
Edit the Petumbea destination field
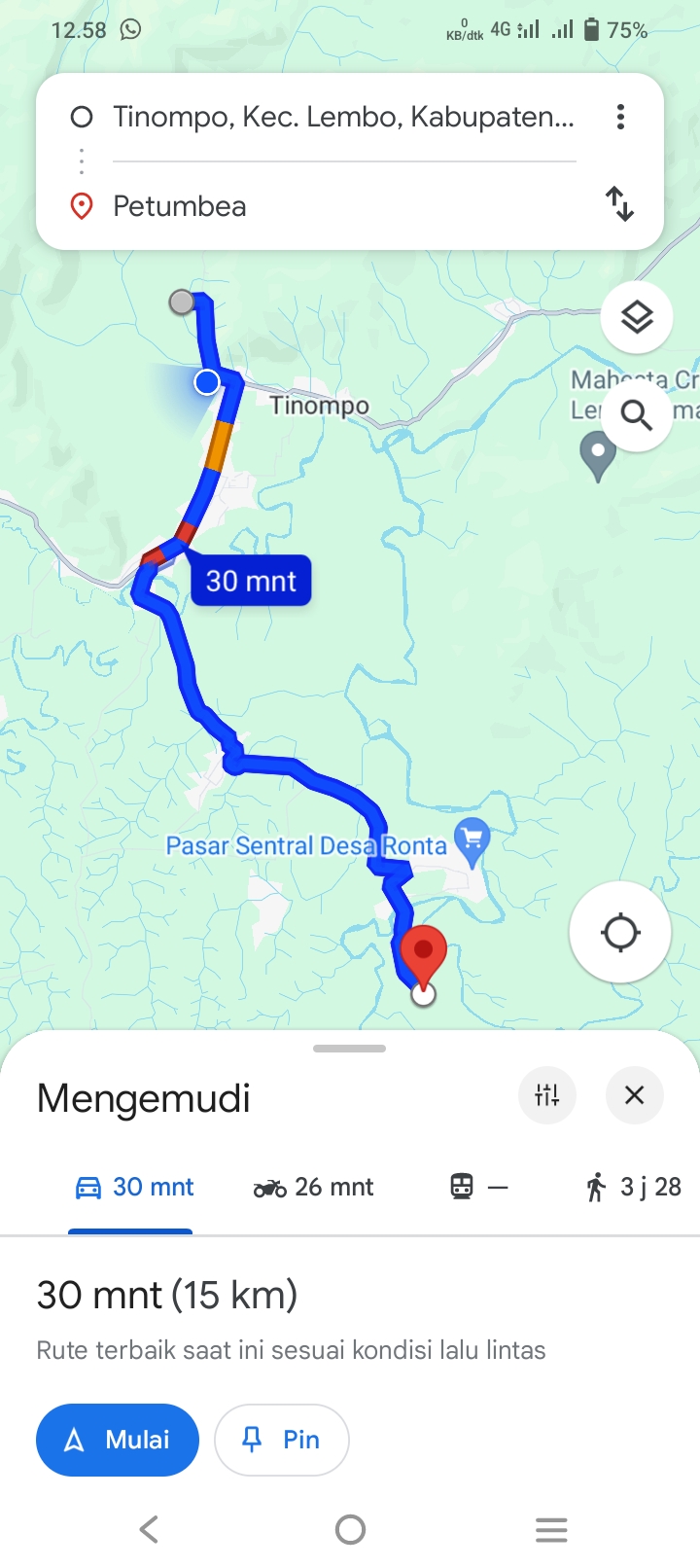click(x=343, y=206)
